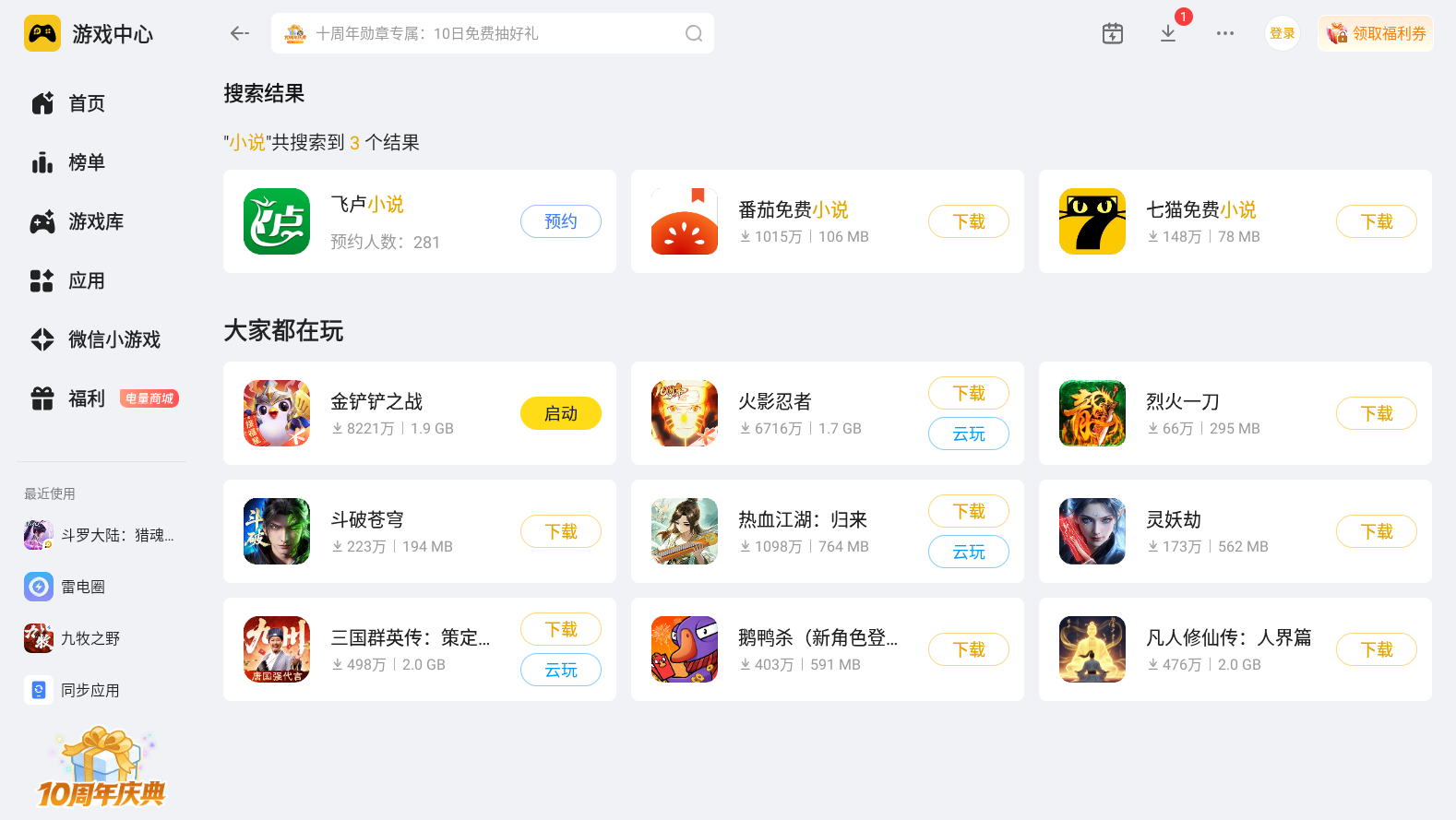This screenshot has height=820, width=1456.
Task: Claim coupons via 领取福利券
Action: 1376,33
